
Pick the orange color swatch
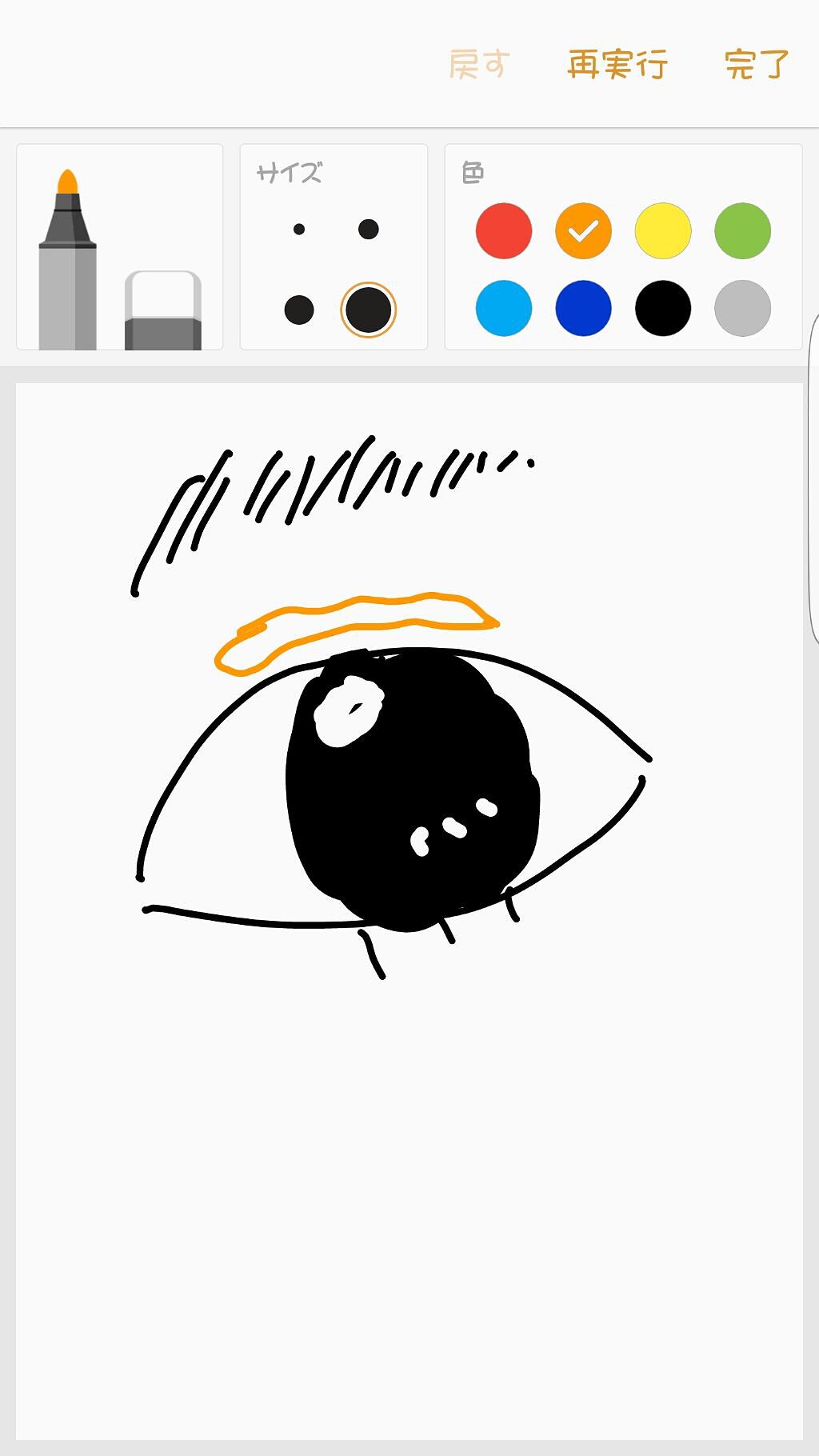pyautogui.click(x=583, y=231)
